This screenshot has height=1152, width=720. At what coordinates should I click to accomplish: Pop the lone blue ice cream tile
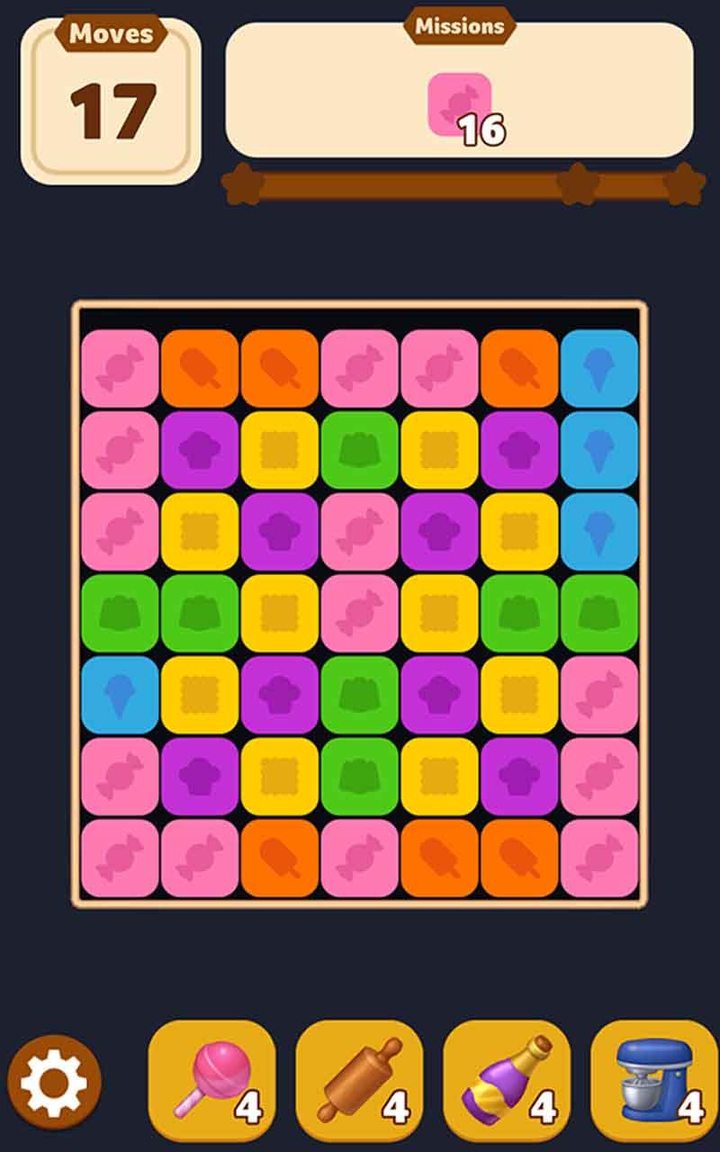click(120, 695)
